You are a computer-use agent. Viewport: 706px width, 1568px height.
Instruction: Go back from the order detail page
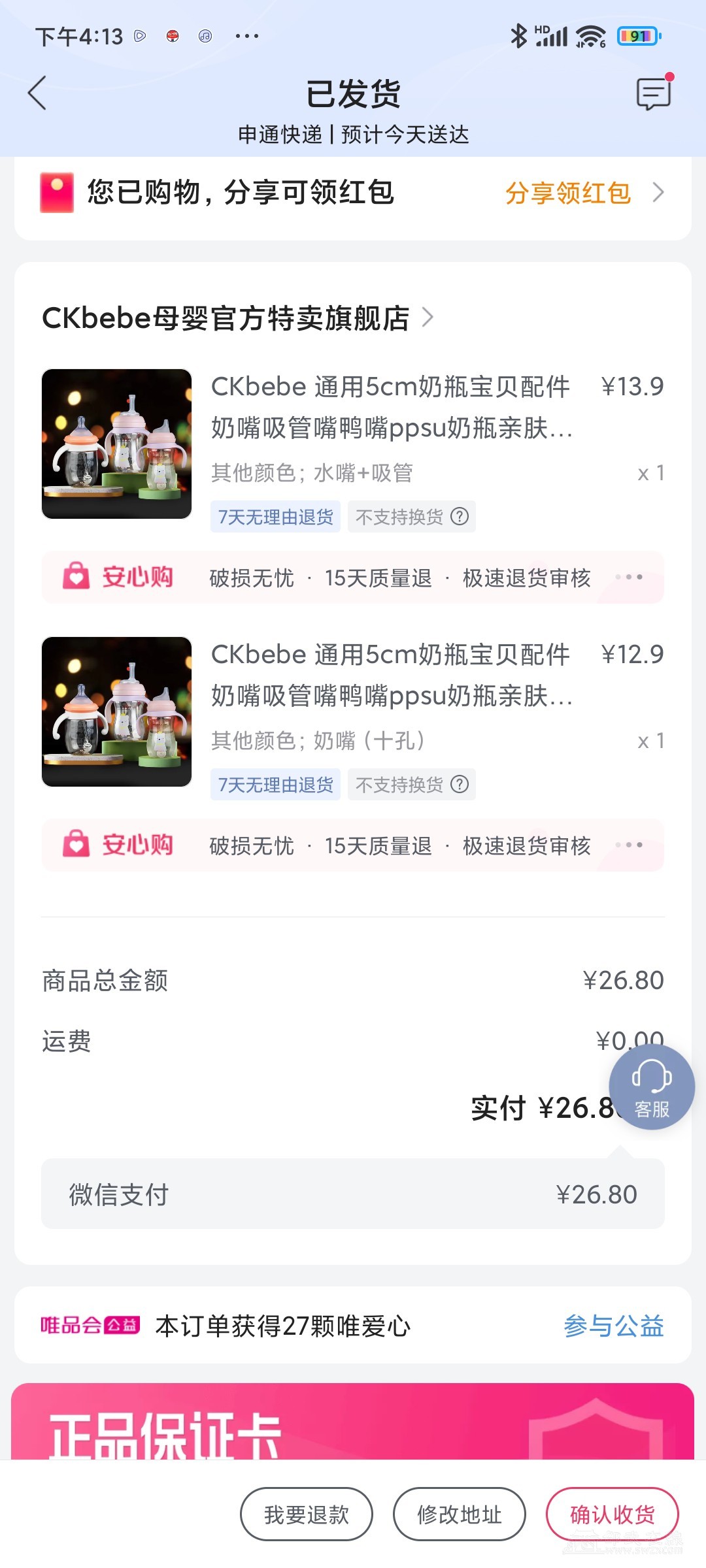pos(38,93)
